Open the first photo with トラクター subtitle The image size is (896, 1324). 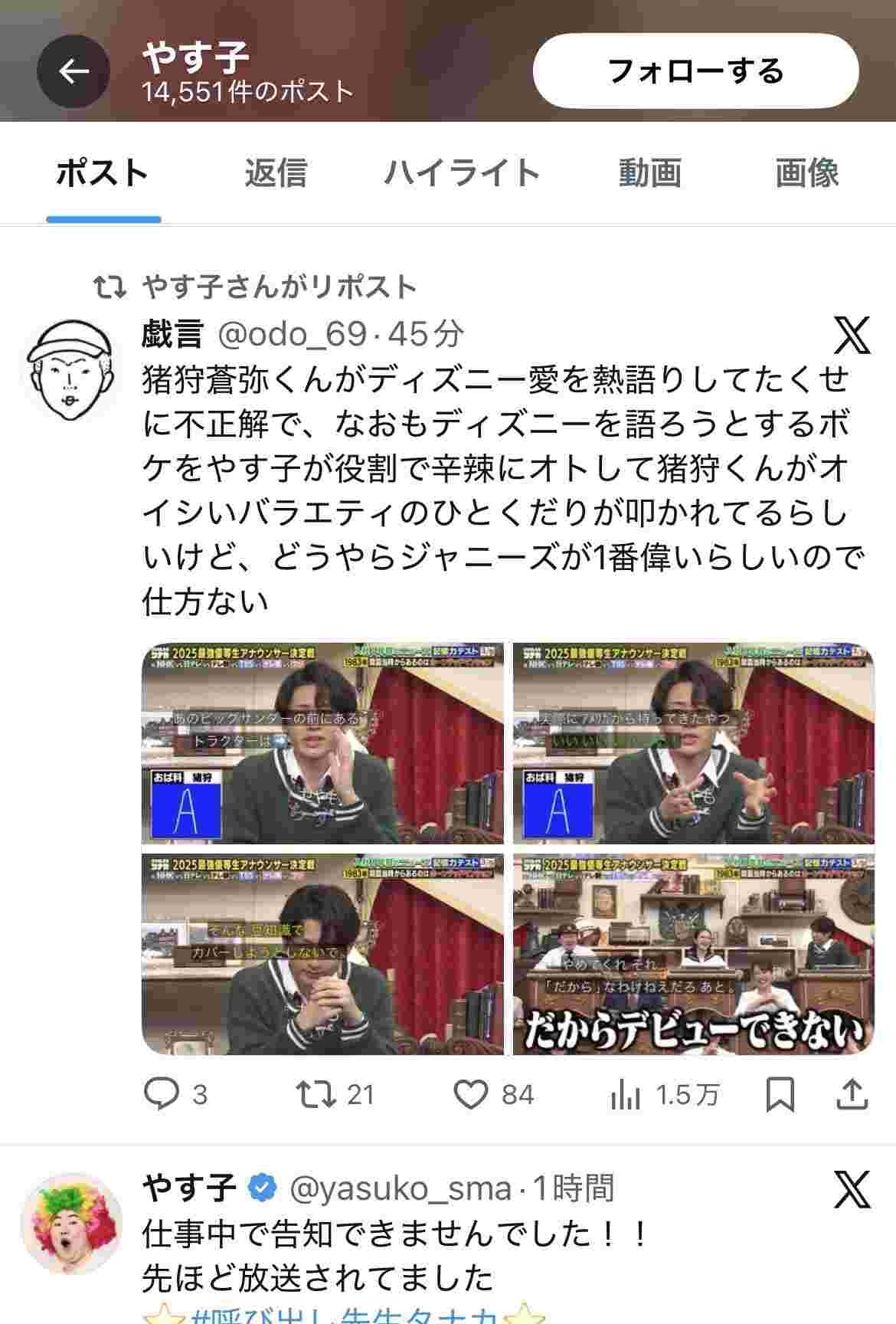click(322, 743)
